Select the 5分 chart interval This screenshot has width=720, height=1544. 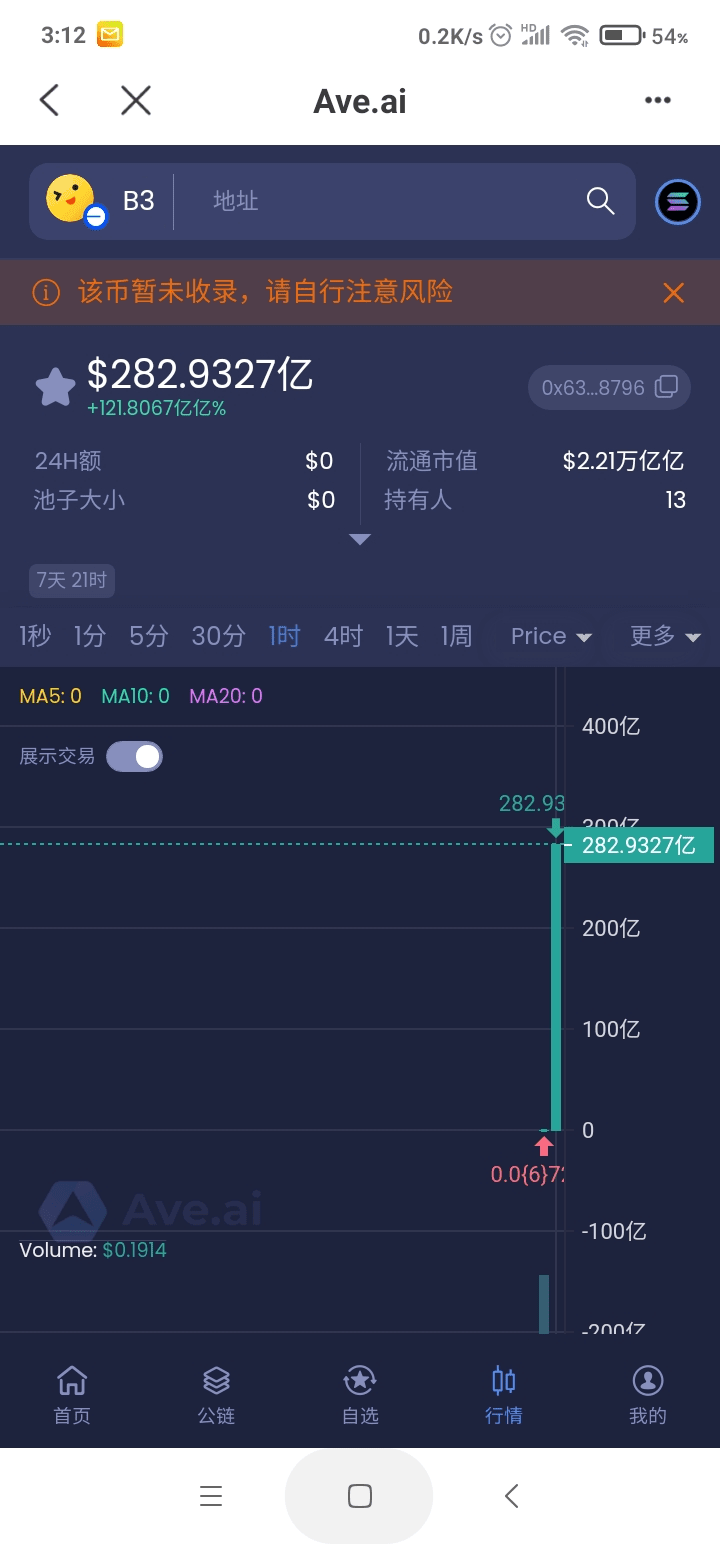pos(148,636)
